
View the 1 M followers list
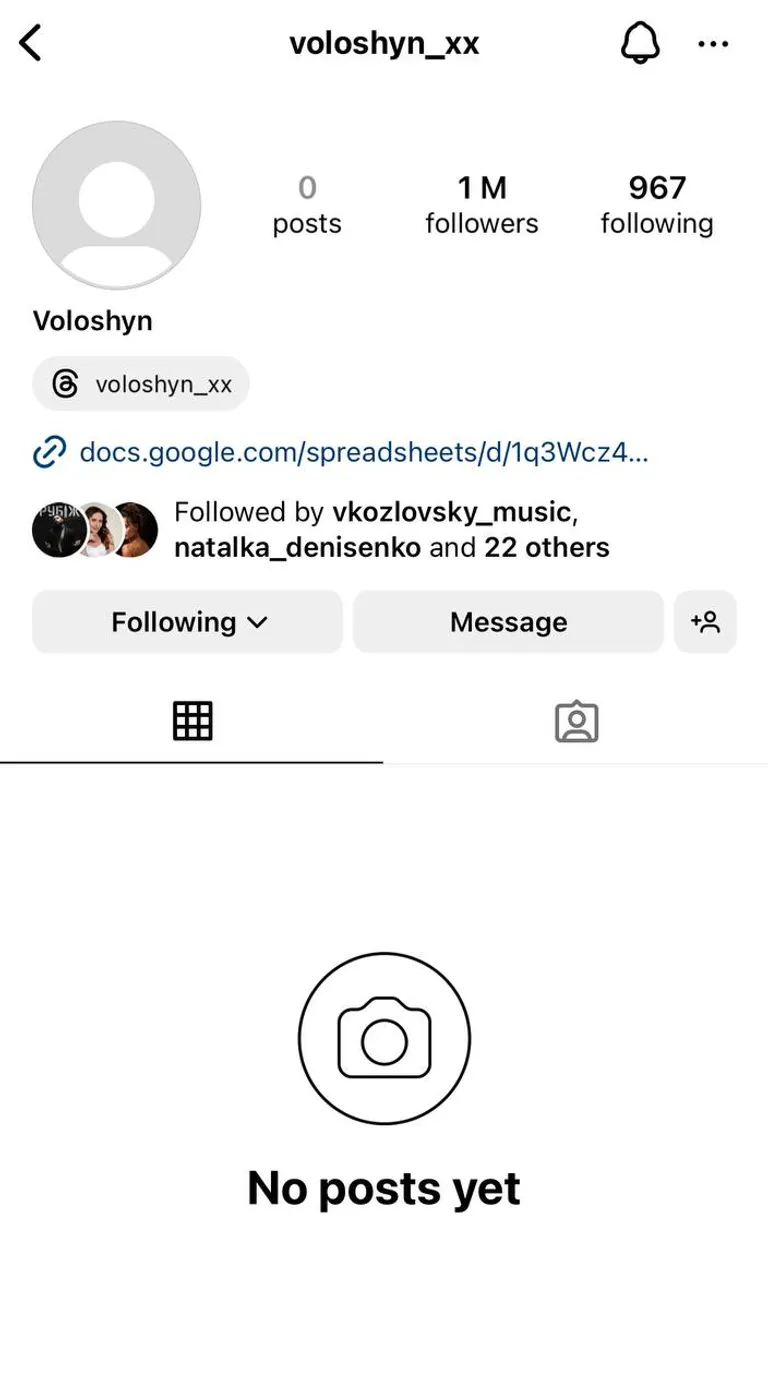481,204
